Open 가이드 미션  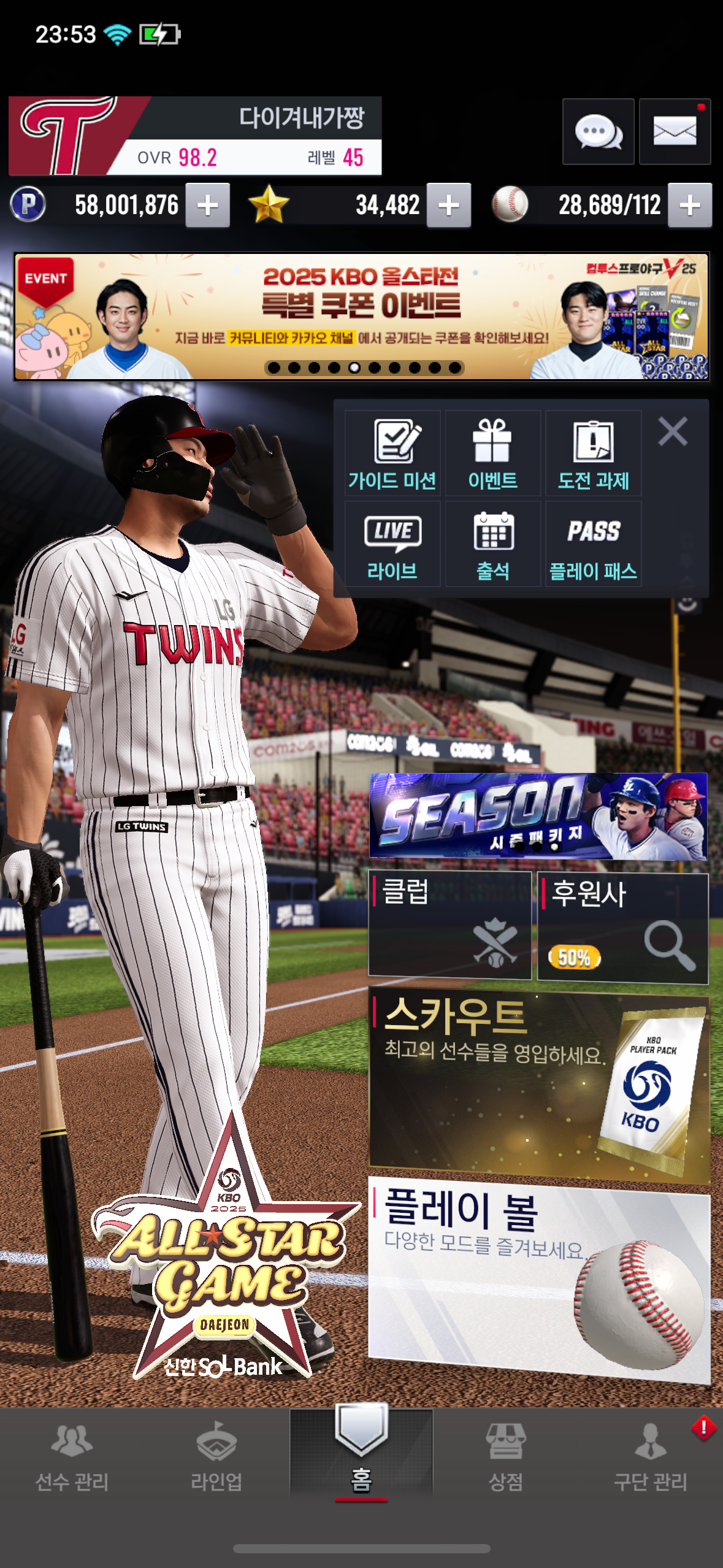[x=392, y=454]
